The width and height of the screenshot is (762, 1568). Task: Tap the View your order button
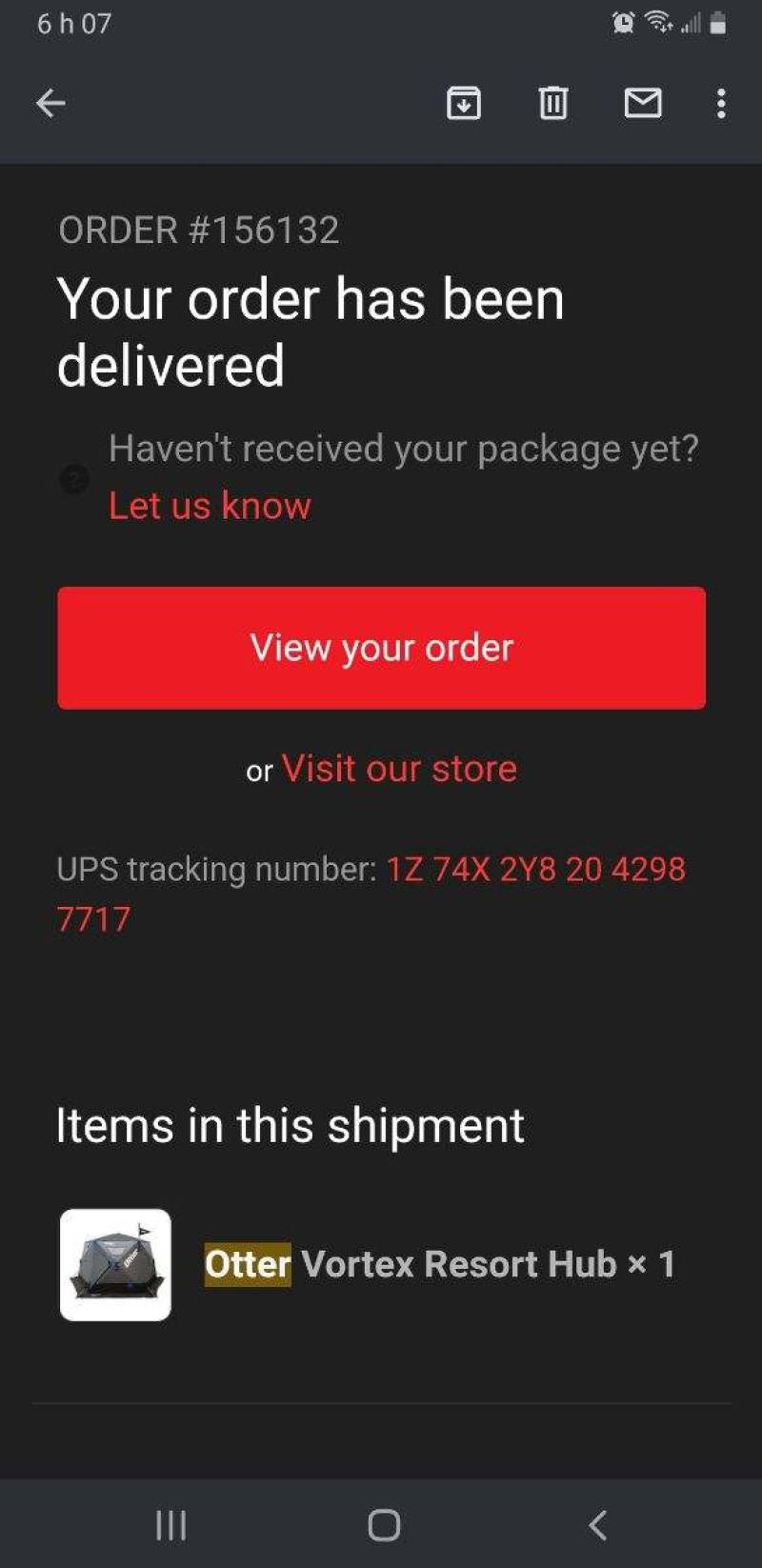381,648
